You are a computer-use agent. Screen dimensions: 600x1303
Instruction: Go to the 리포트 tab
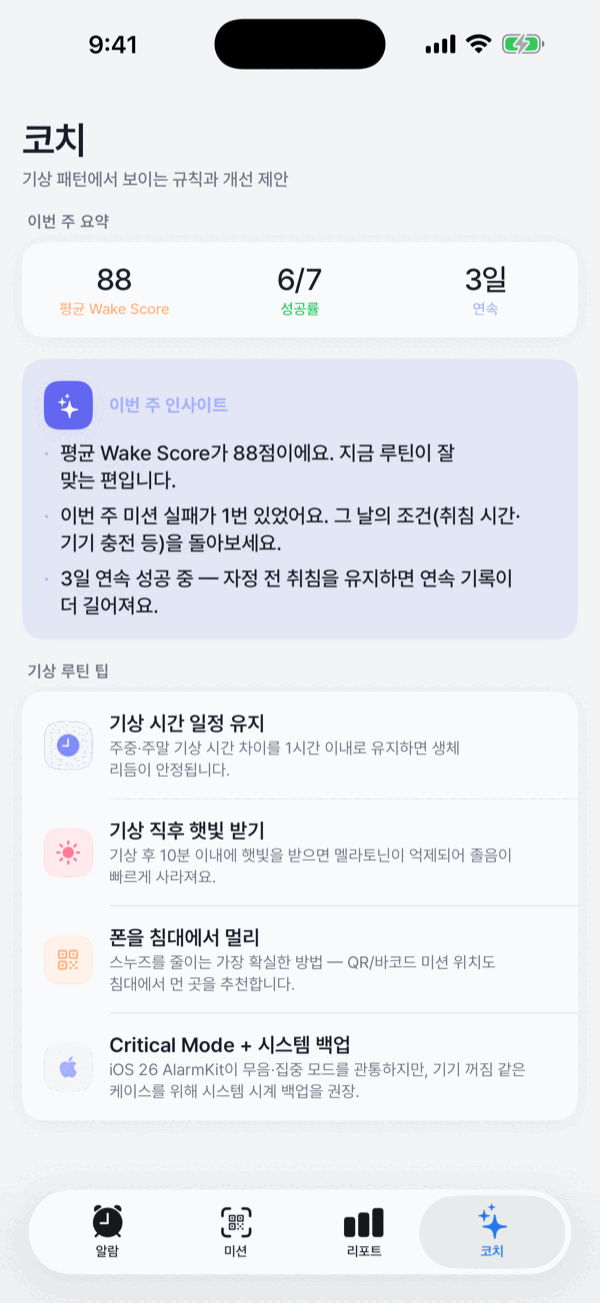click(x=364, y=1232)
